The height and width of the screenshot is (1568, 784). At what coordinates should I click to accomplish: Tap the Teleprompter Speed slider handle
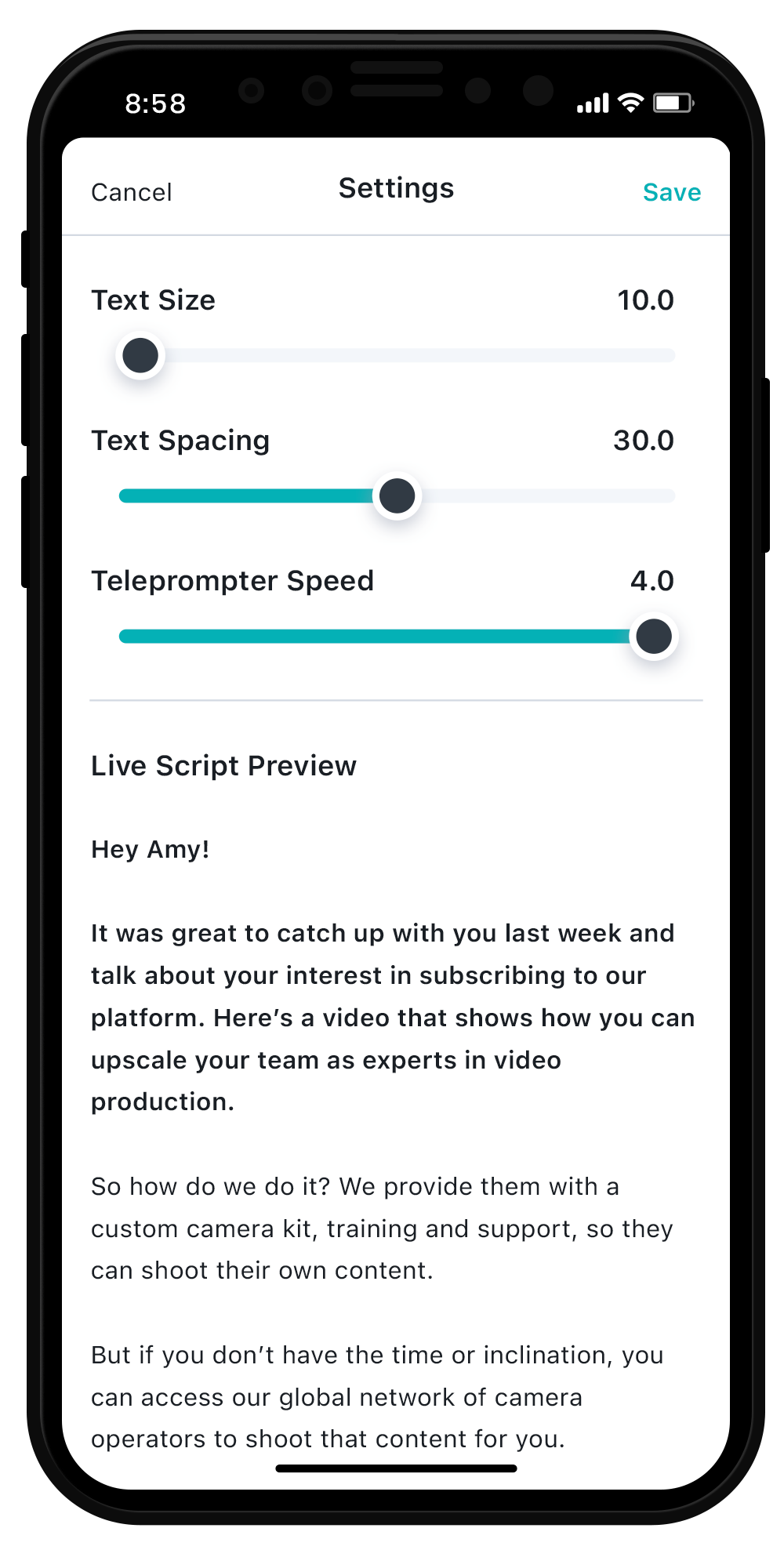point(654,637)
